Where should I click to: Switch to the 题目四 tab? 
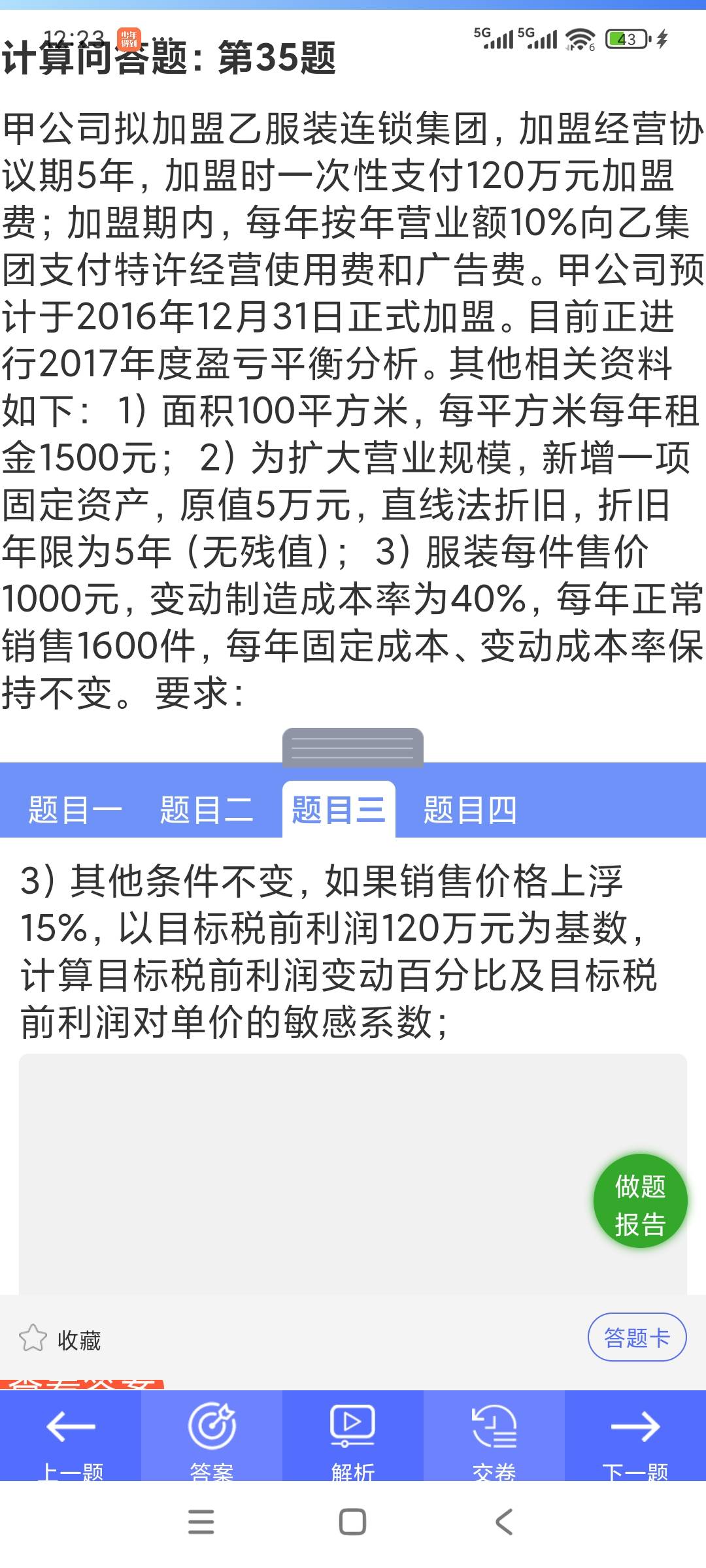(470, 810)
